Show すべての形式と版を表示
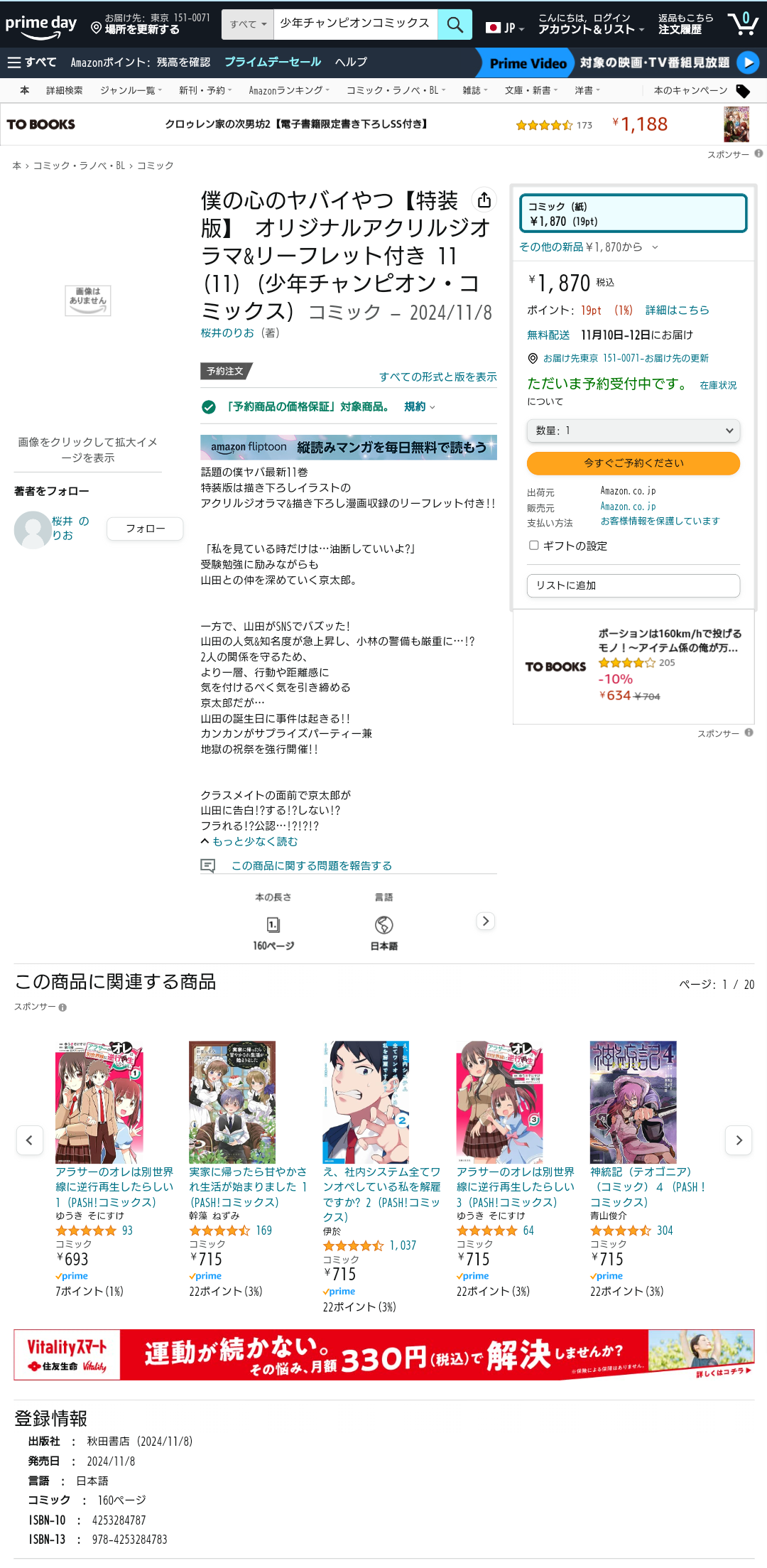The width and height of the screenshot is (767, 1568). (x=437, y=377)
